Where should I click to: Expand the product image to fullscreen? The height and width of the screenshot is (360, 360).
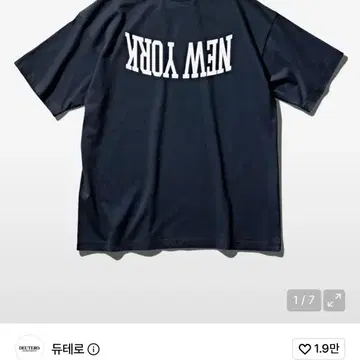[x=334, y=300]
